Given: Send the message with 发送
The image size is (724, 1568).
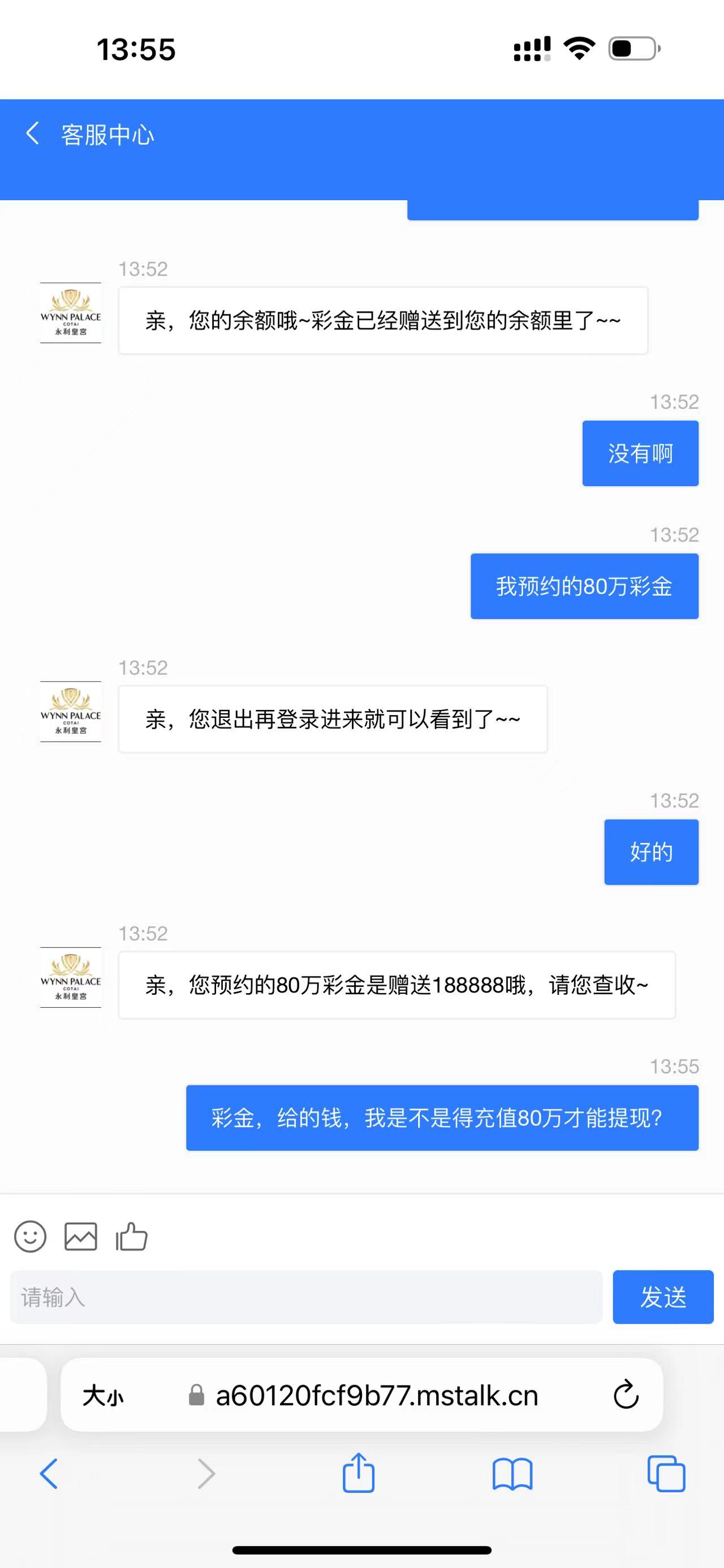Looking at the screenshot, I should (662, 1297).
